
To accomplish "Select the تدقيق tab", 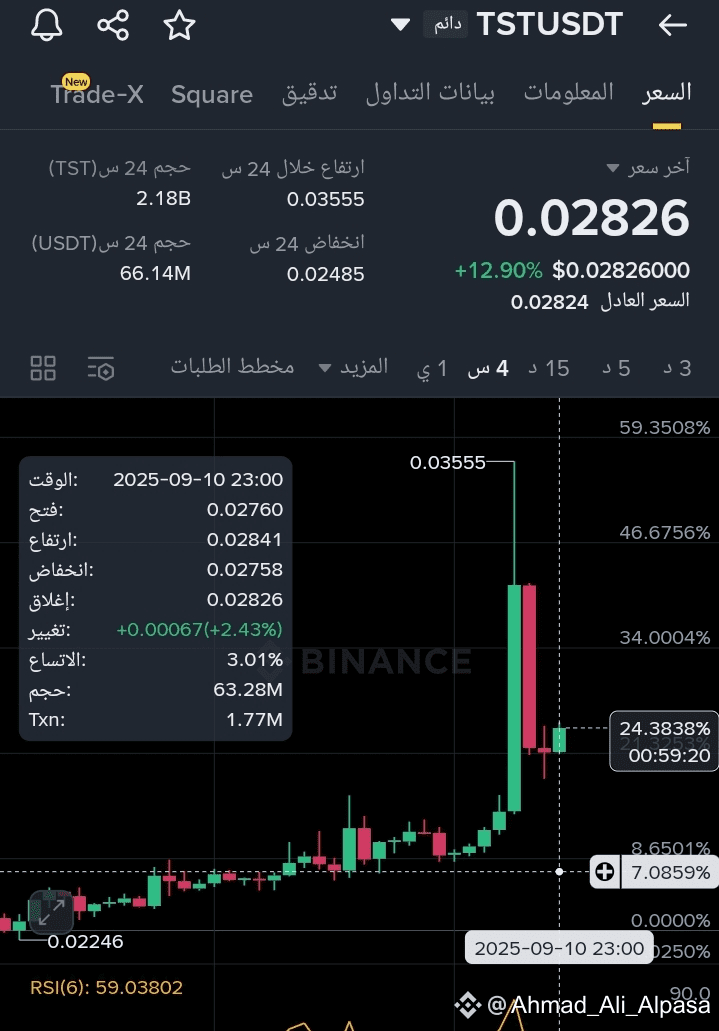I will [309, 93].
